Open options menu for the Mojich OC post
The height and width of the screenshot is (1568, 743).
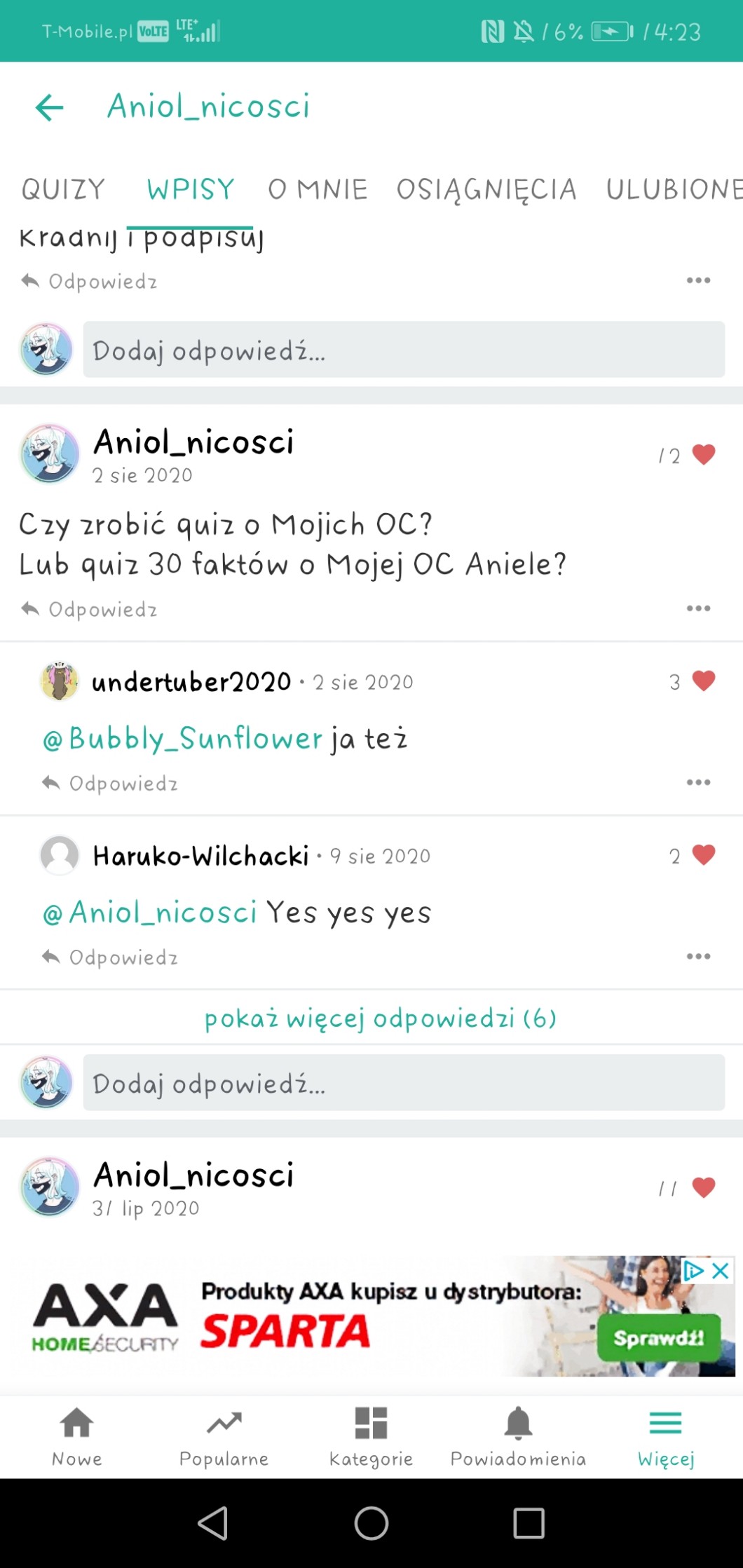click(x=698, y=608)
